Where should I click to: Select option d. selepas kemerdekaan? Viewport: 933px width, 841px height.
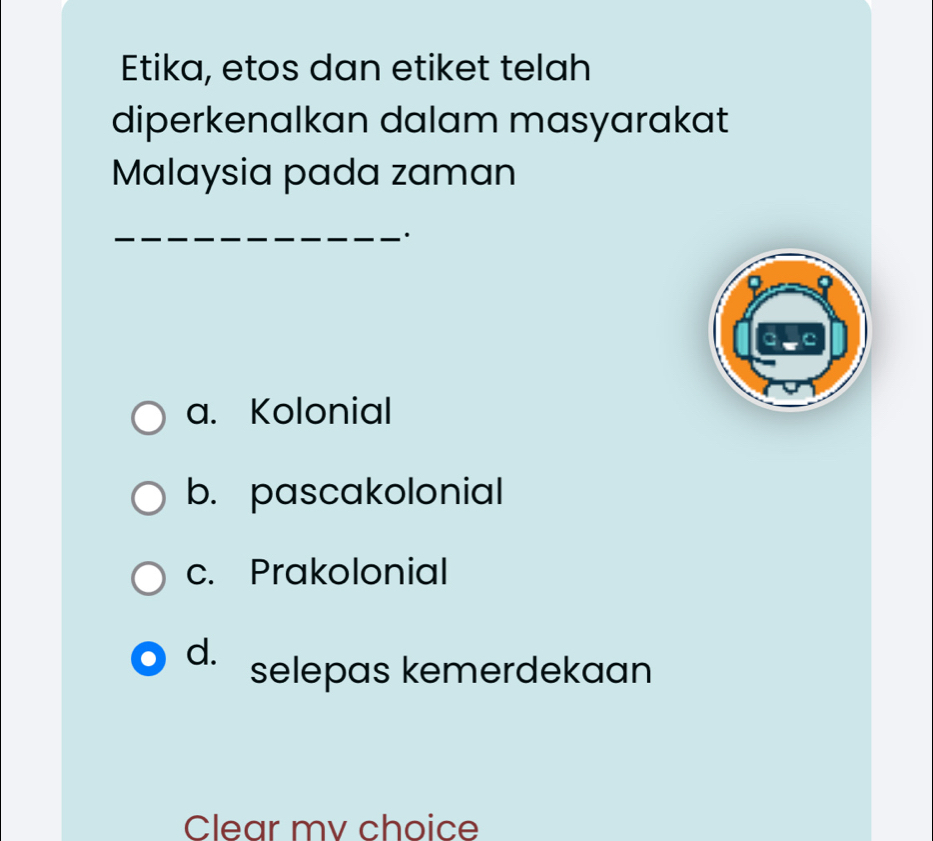tap(150, 660)
